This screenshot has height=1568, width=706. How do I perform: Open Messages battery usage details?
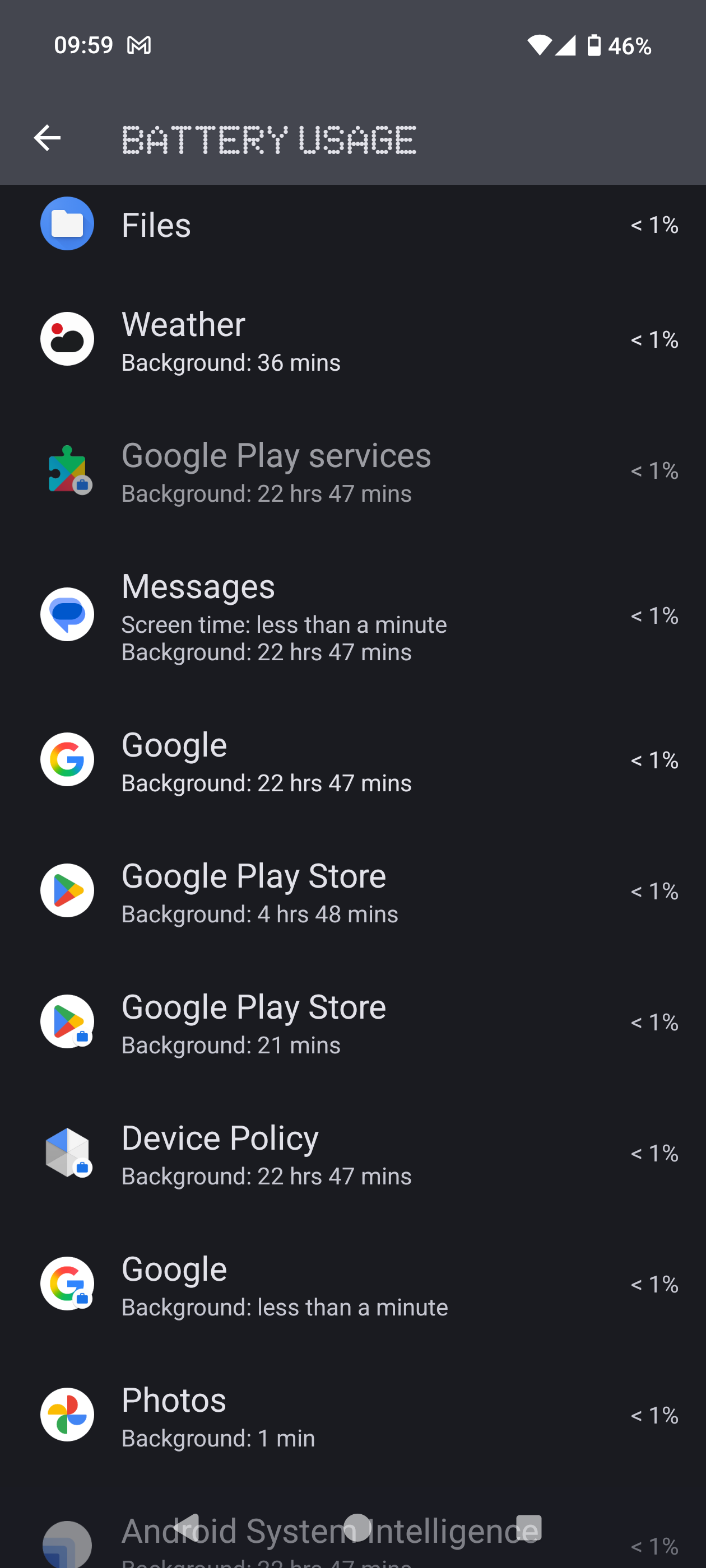(x=352, y=615)
